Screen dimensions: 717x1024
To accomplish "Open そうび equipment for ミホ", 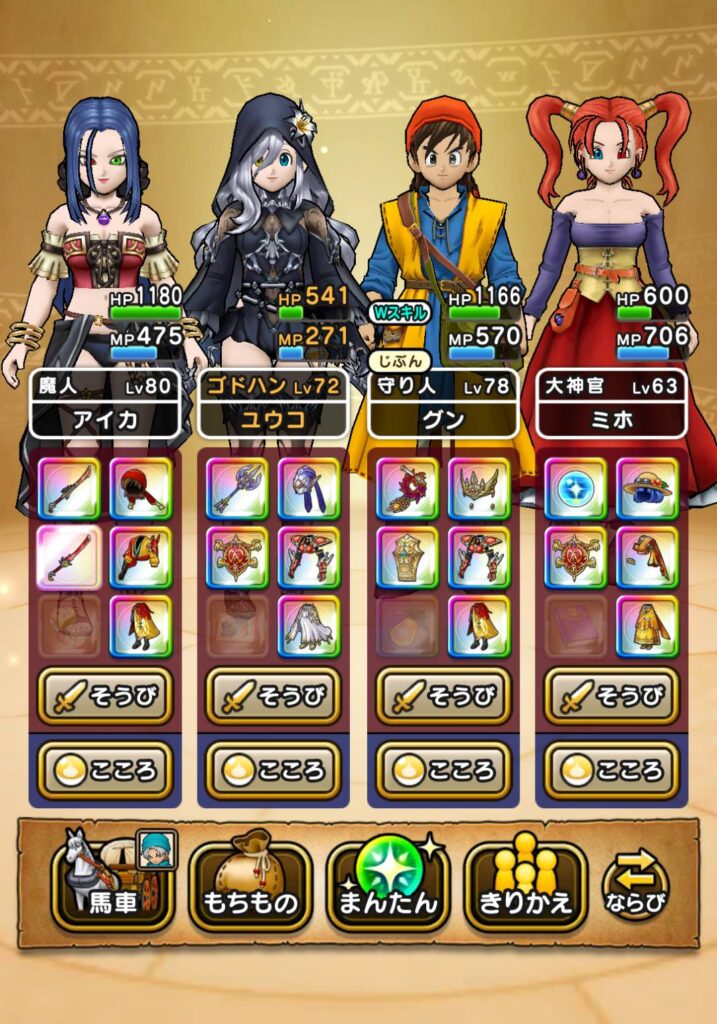I will [611, 696].
